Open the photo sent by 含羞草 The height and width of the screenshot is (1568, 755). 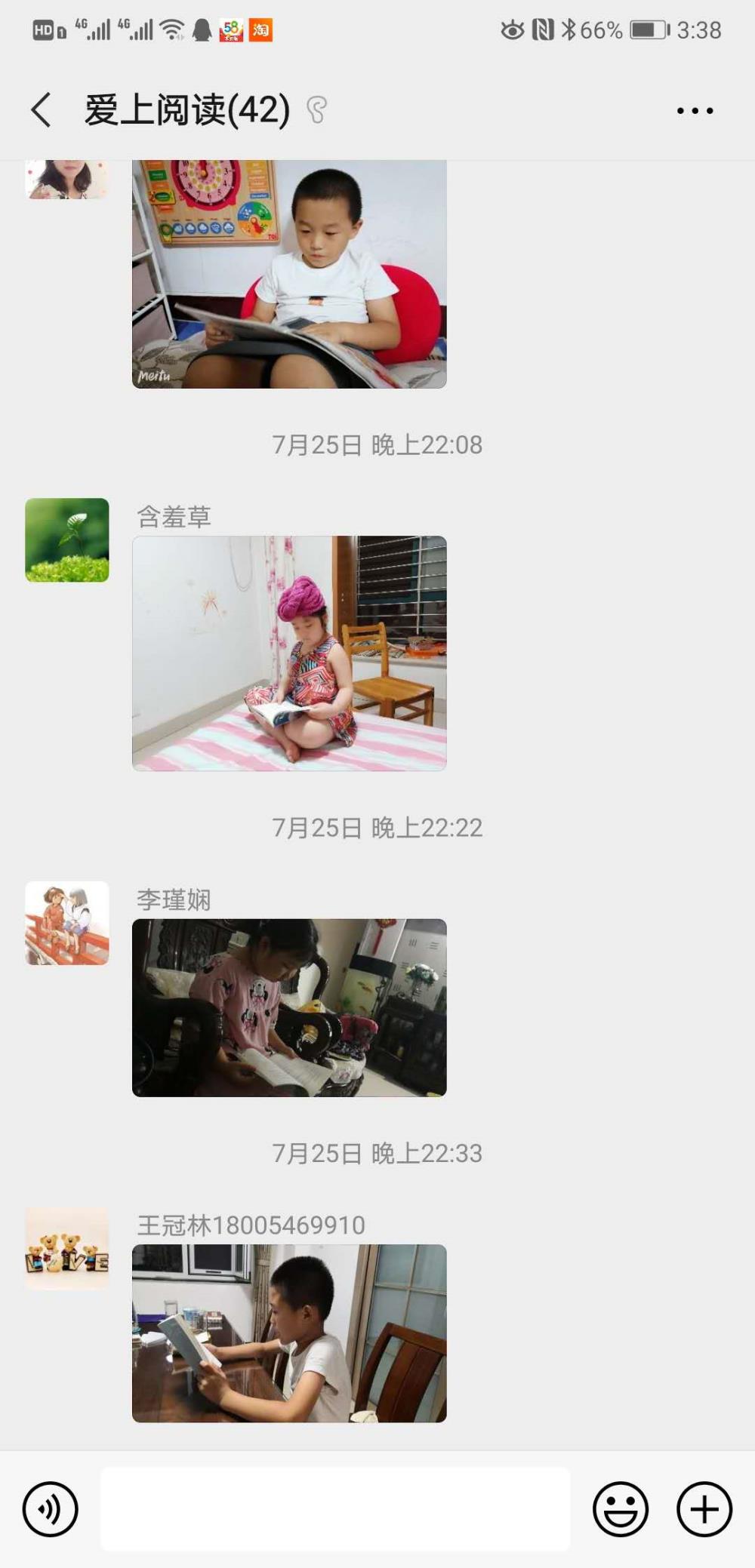(289, 653)
